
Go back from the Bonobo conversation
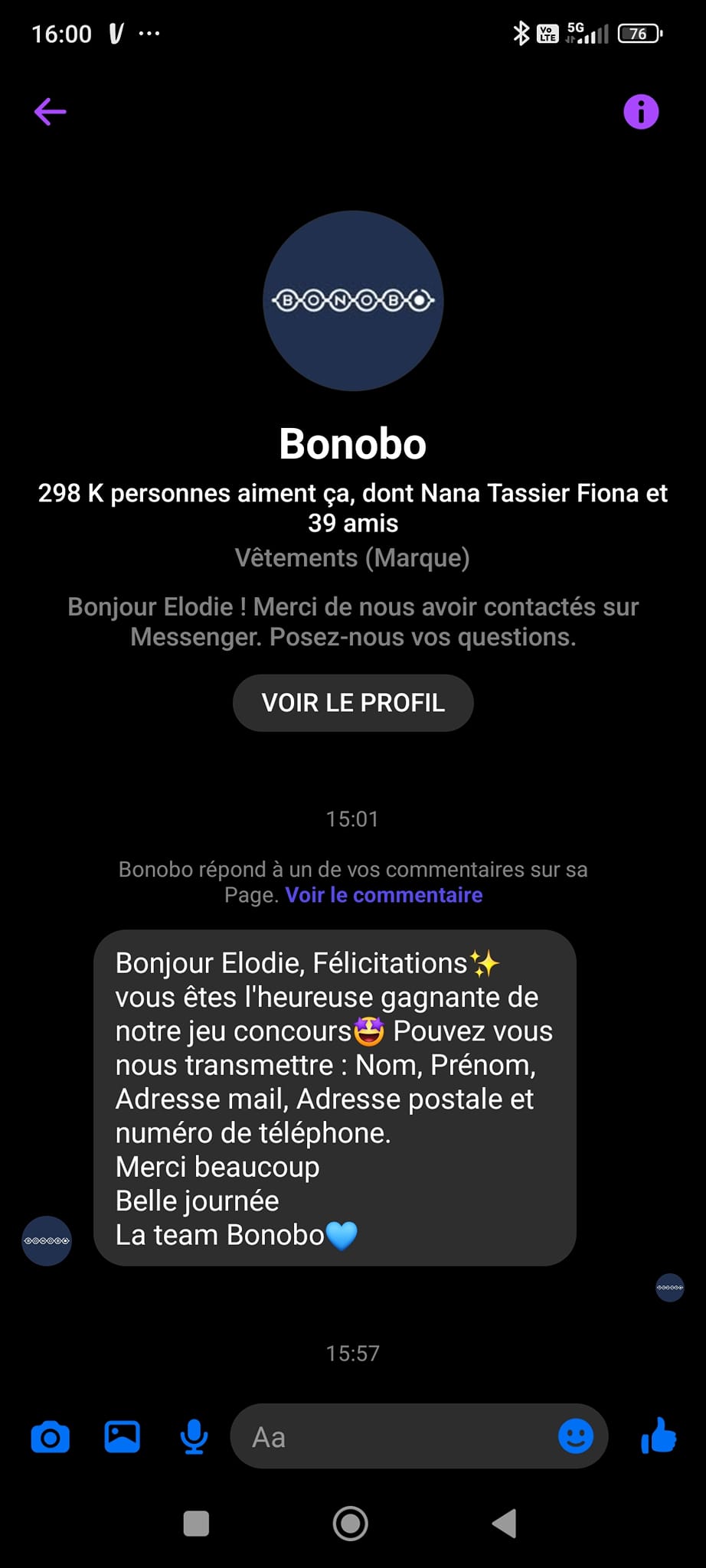click(51, 112)
